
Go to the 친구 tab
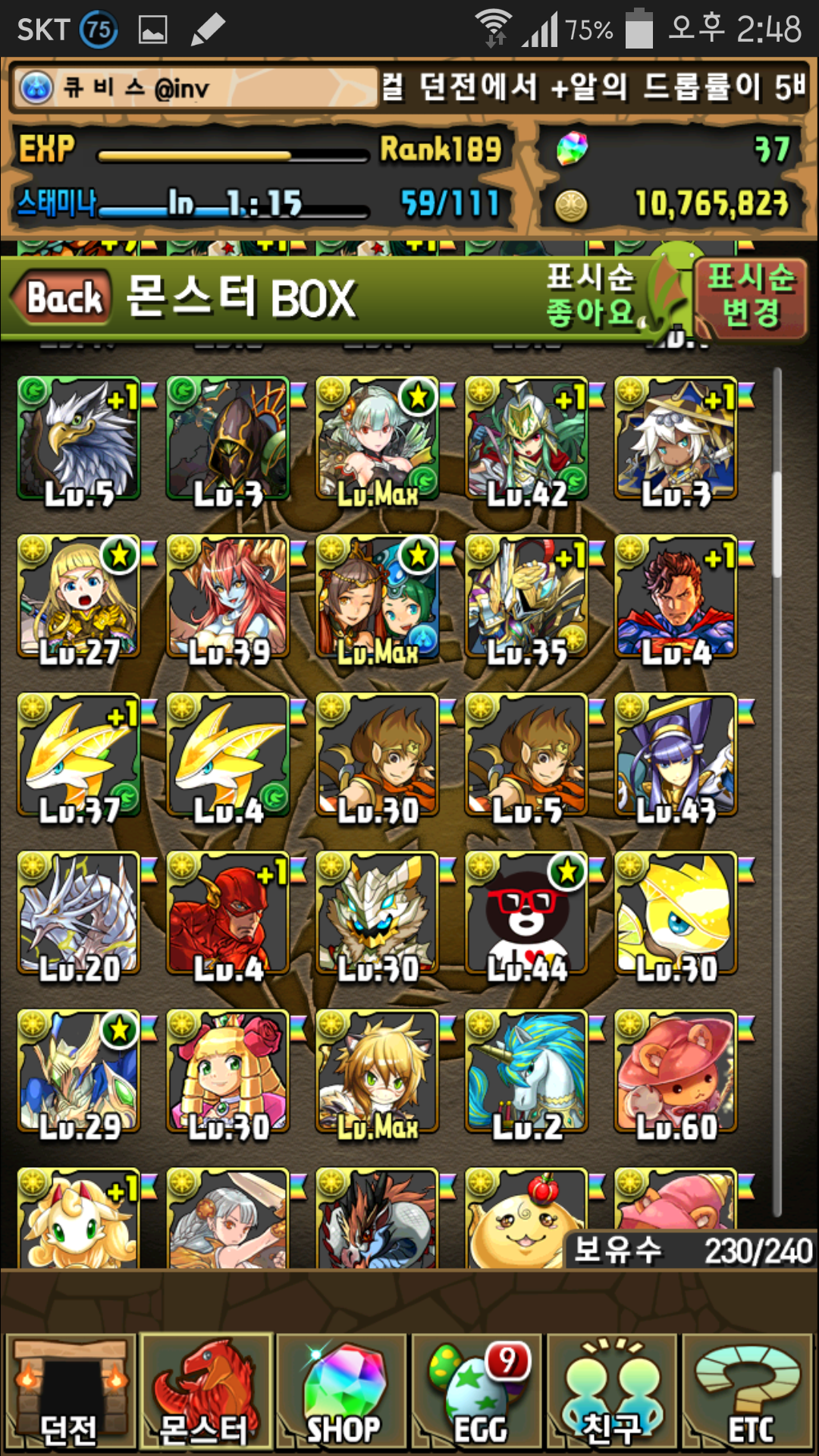tap(612, 1393)
